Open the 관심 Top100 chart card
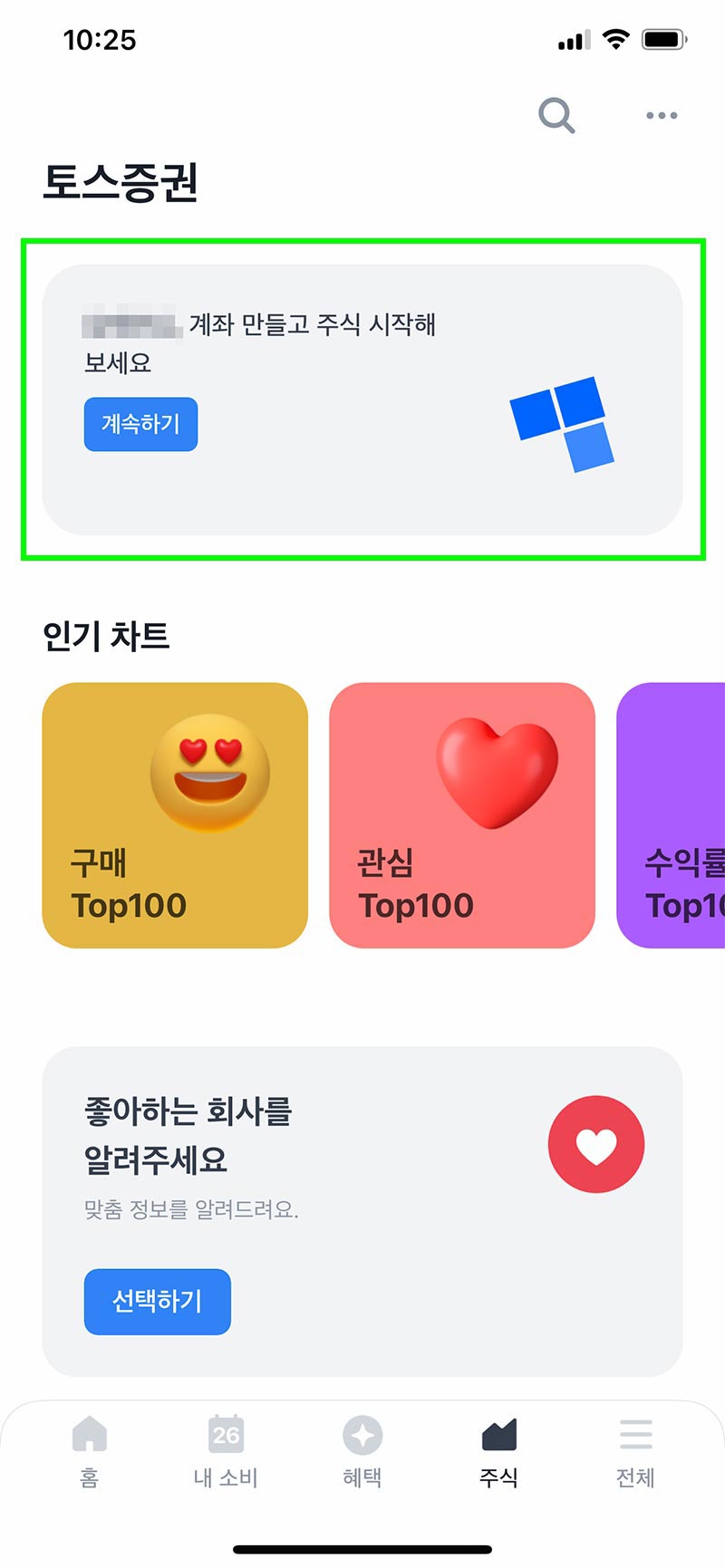 click(462, 813)
